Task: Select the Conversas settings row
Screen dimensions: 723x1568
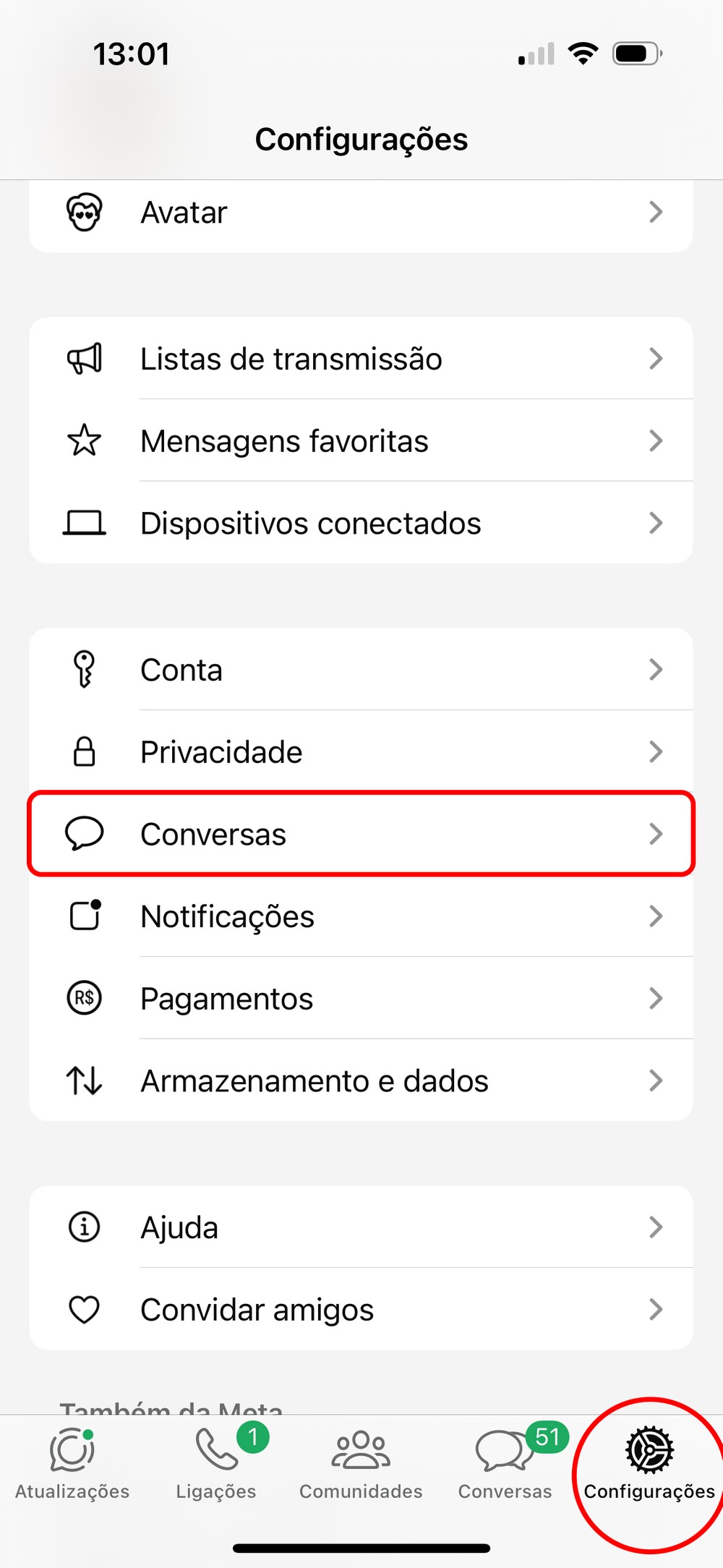Action: pos(361,834)
